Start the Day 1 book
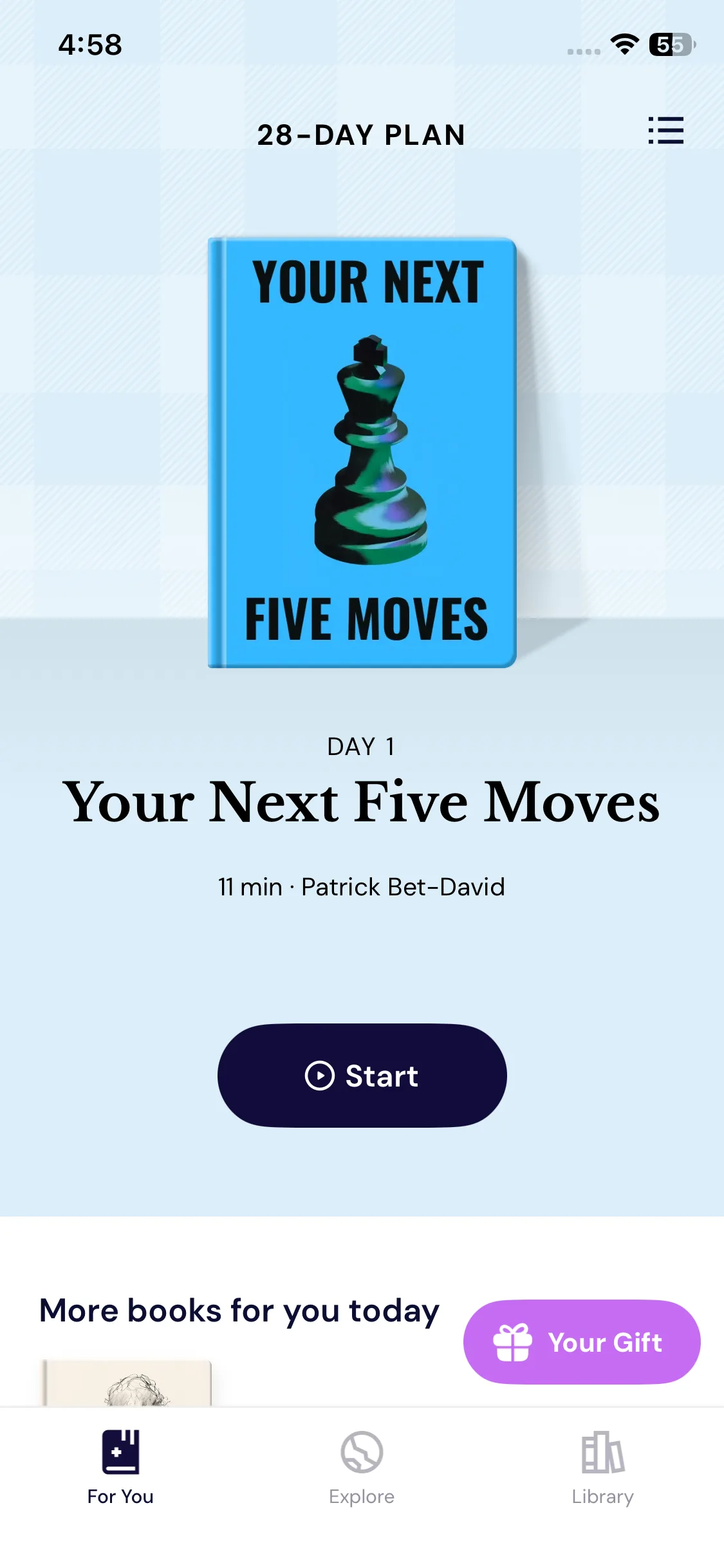Screen dimensions: 724x1568 click(362, 1075)
